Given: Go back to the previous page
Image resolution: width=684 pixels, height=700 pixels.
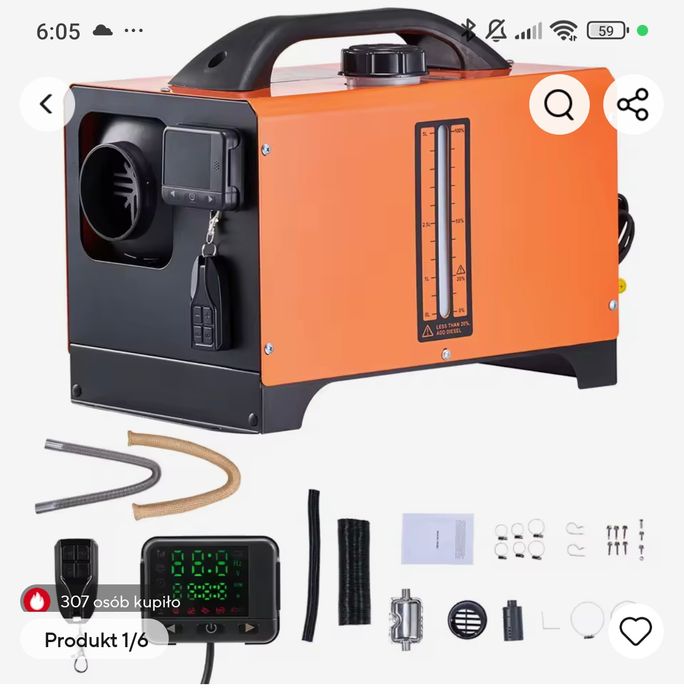Looking at the screenshot, I should click(x=46, y=105).
